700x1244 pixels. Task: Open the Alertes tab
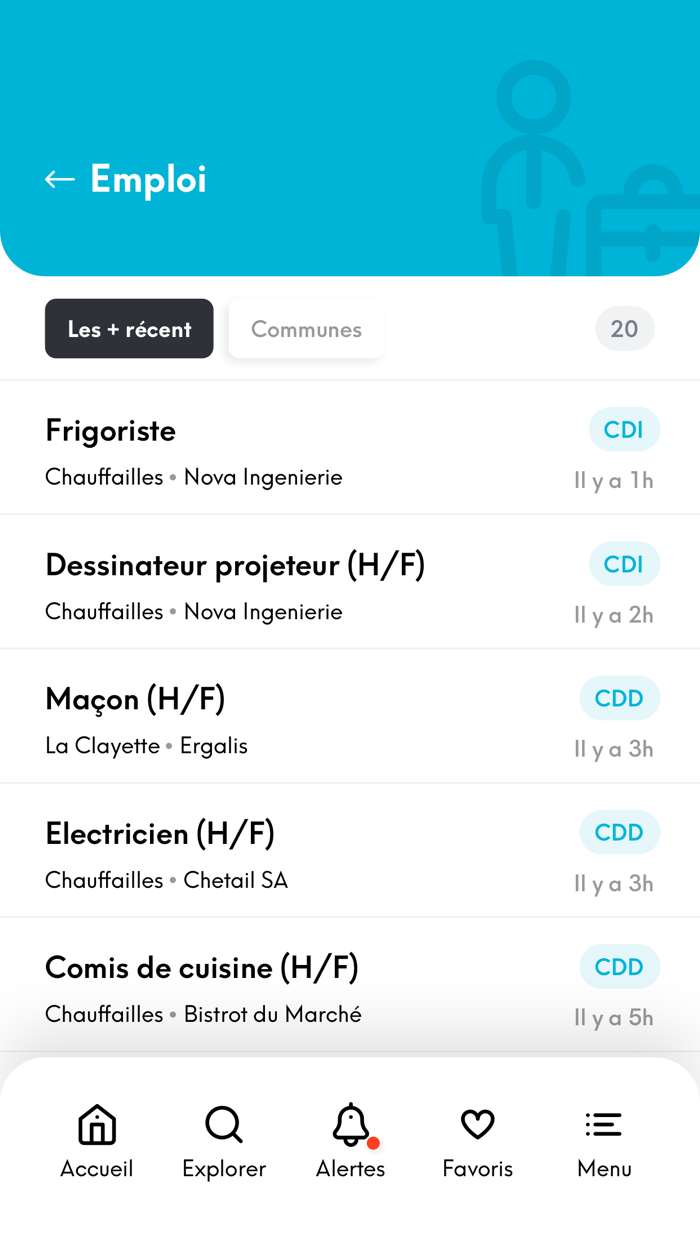tap(350, 1141)
